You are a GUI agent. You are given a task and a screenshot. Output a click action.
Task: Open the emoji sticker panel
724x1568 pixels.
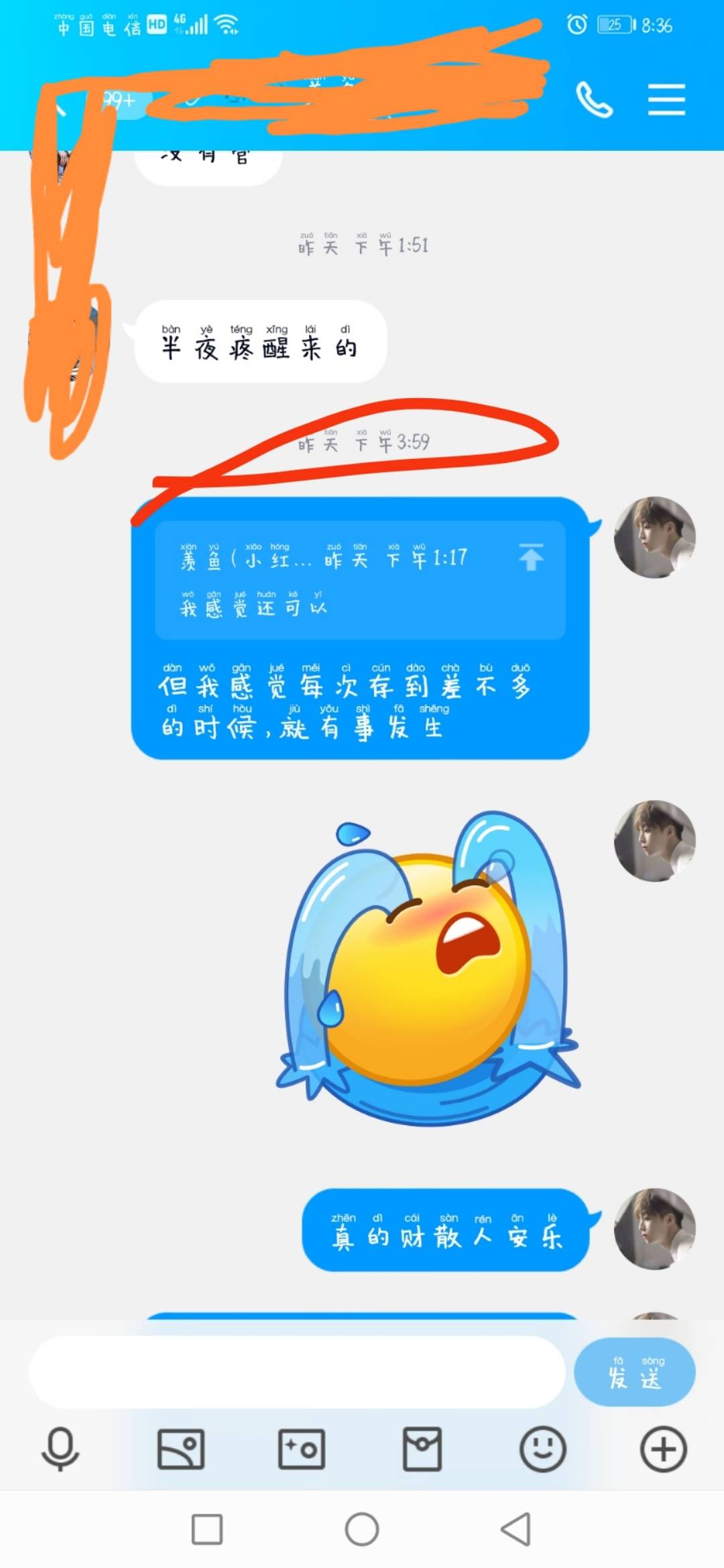[x=542, y=1449]
